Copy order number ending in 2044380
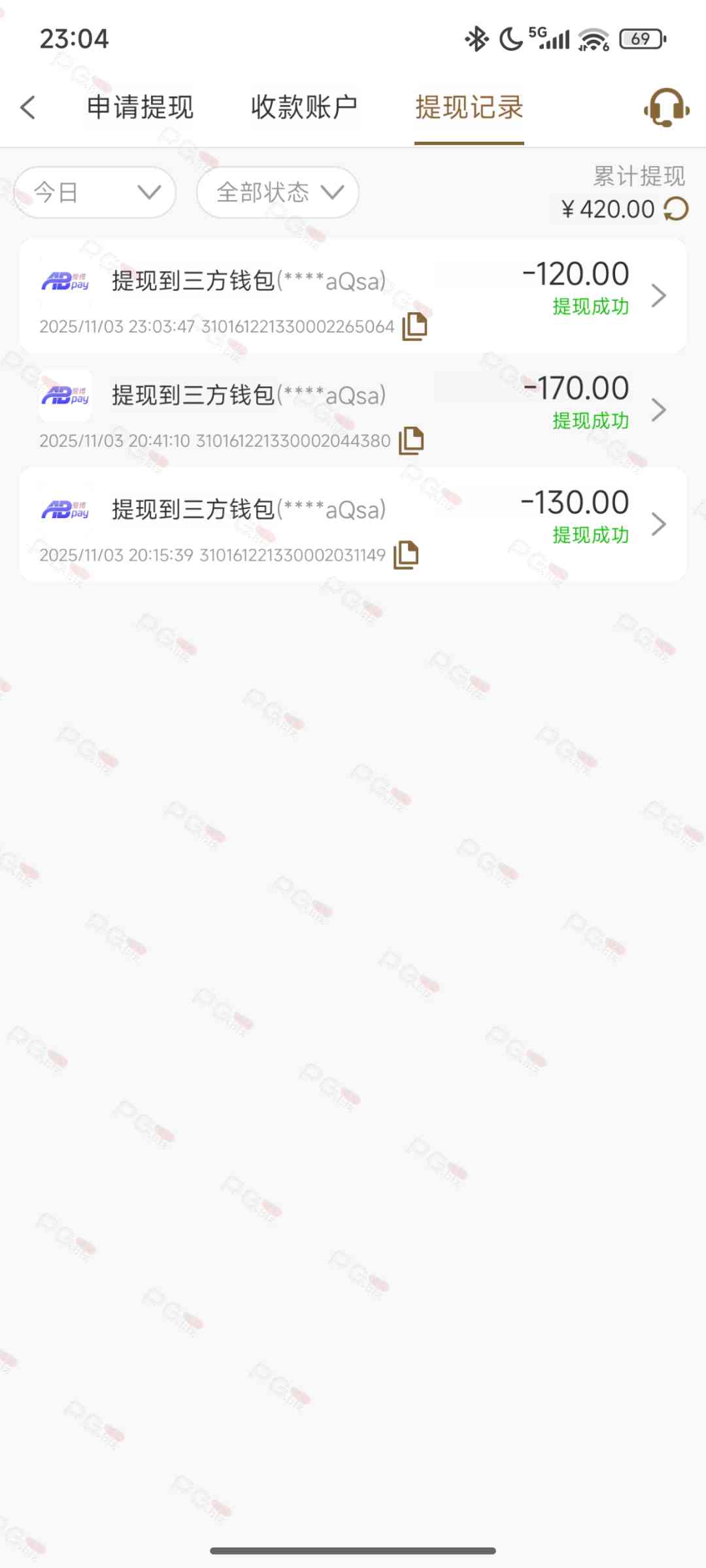 click(x=411, y=440)
